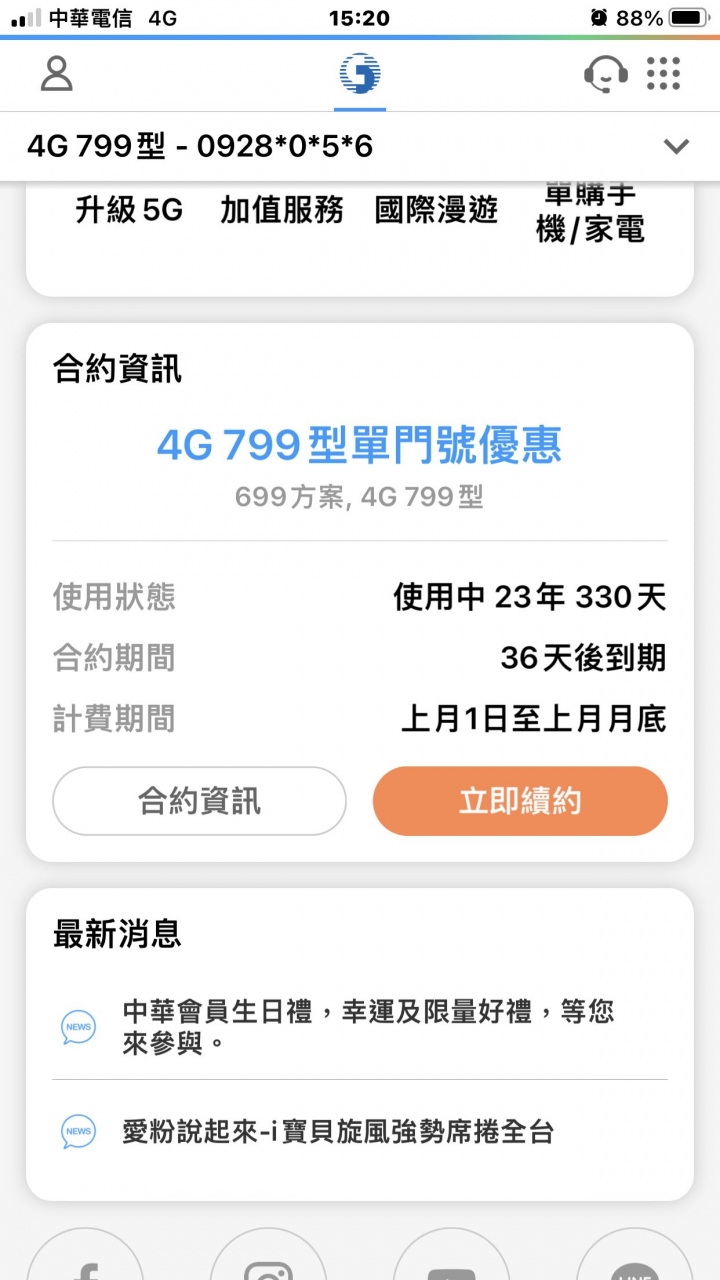The width and height of the screenshot is (720, 1280).
Task: Open customer service headset icon
Action: tap(606, 74)
